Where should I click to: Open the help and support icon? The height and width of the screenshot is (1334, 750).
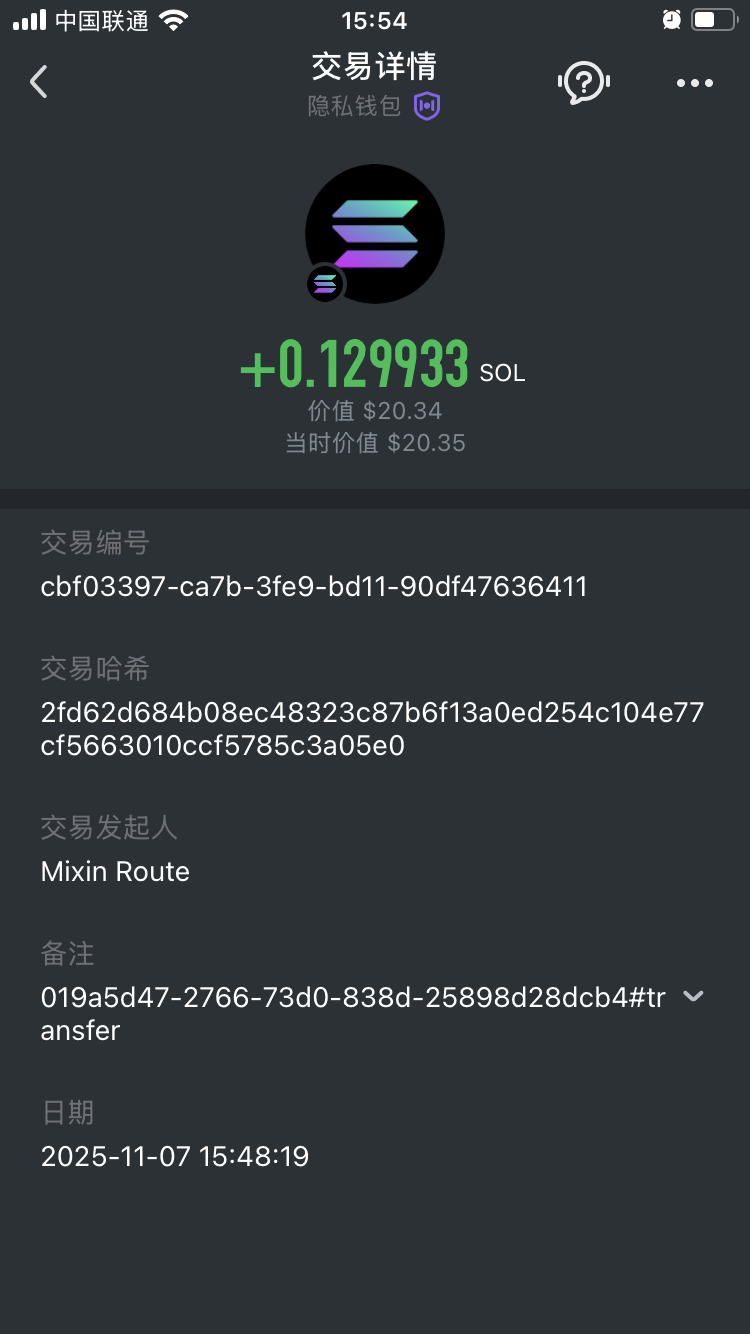tap(583, 83)
